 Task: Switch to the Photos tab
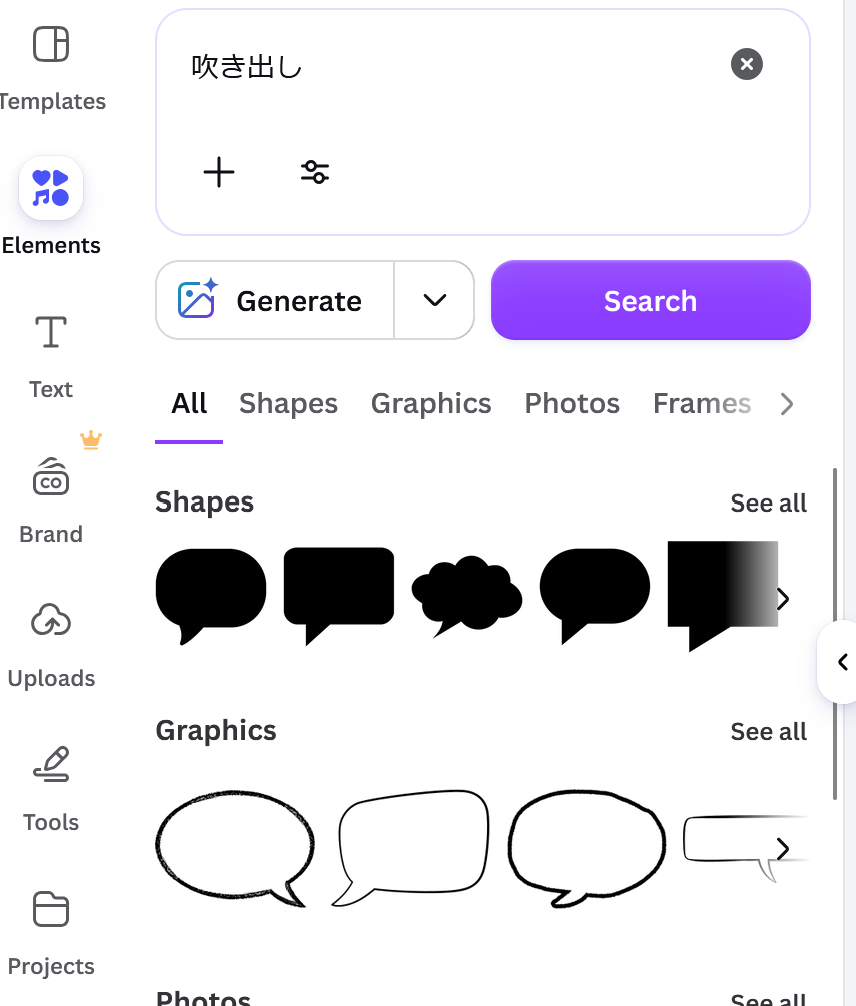tap(572, 404)
